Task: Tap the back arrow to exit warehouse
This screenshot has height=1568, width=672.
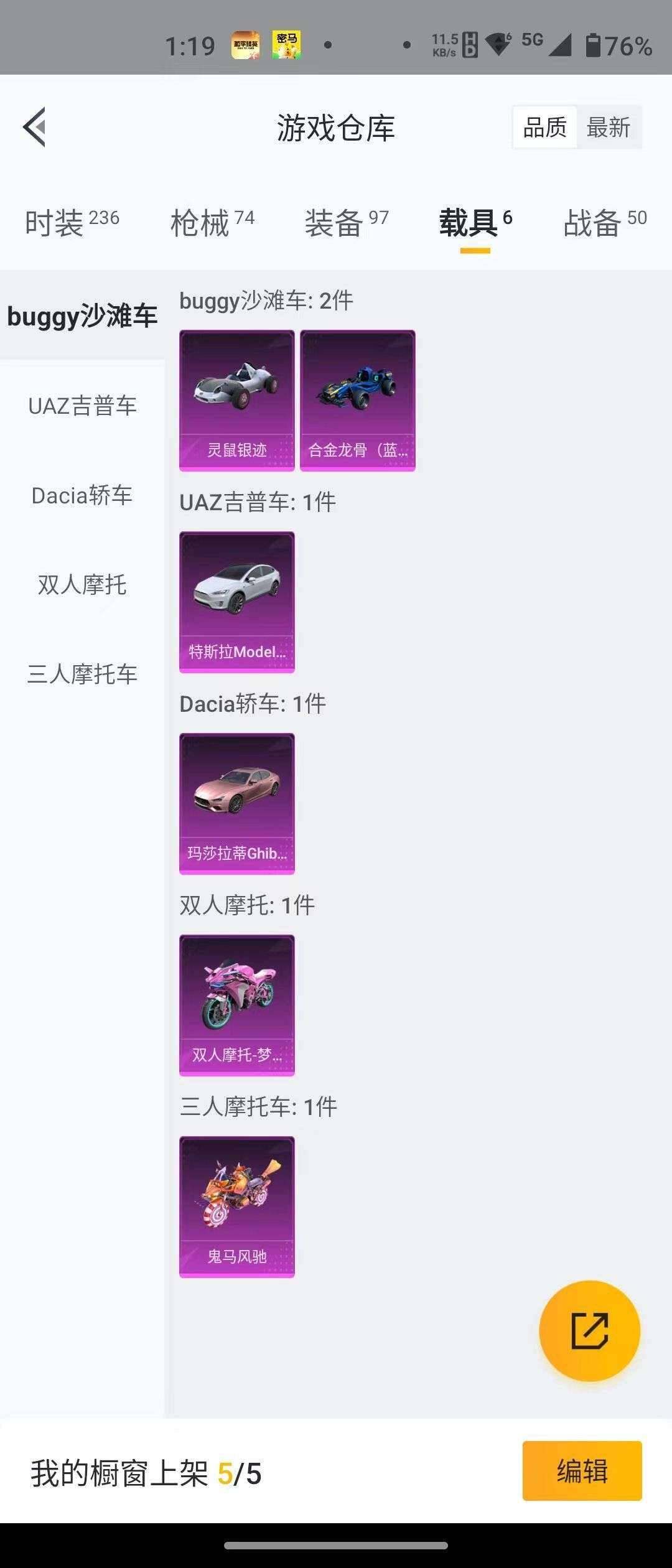Action: [x=35, y=126]
